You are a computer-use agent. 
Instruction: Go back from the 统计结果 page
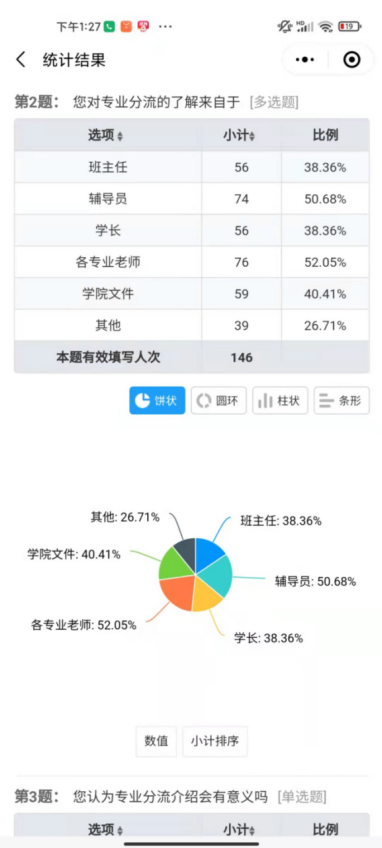(21, 60)
